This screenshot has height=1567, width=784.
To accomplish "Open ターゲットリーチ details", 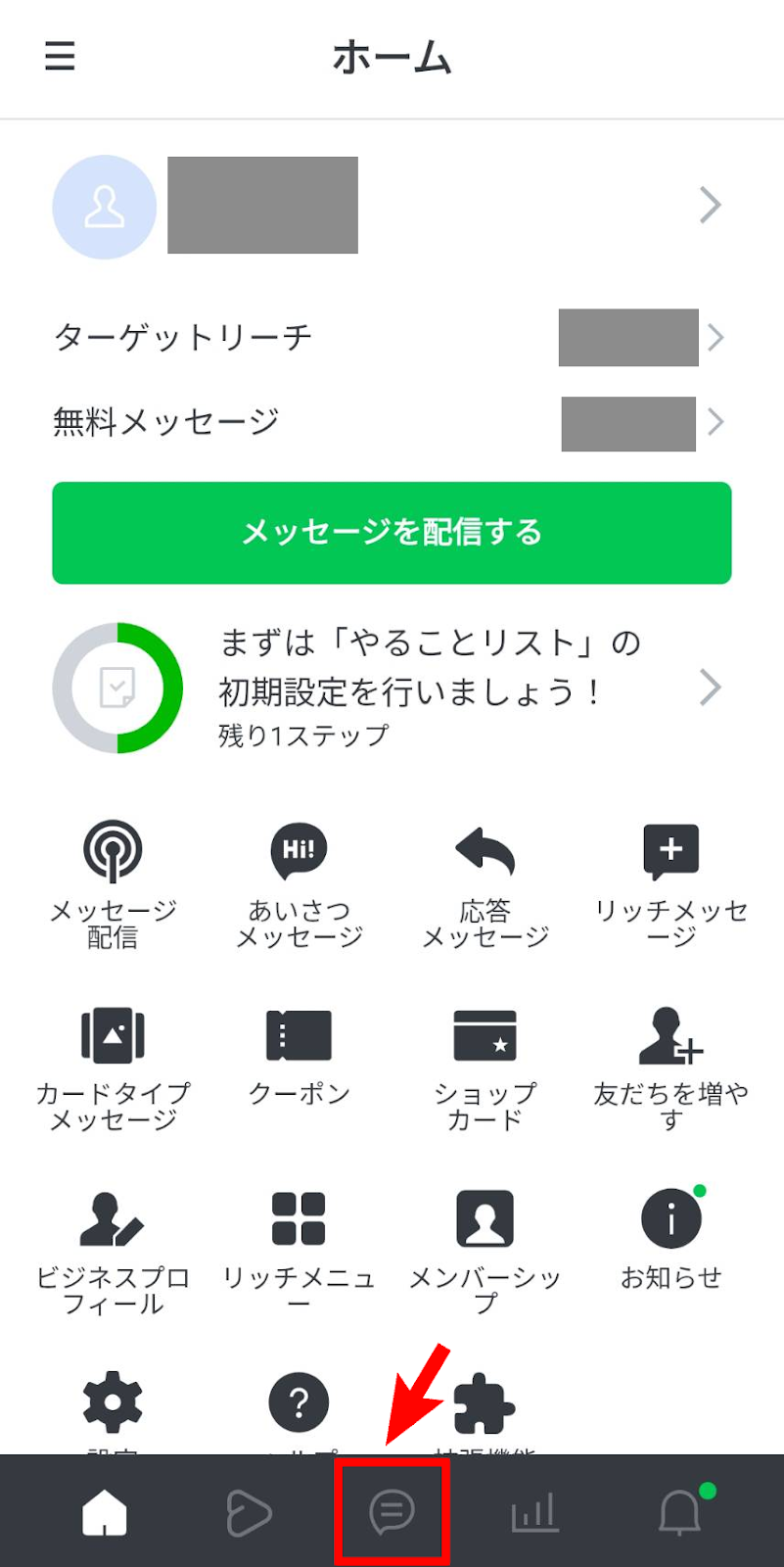I will tap(392, 338).
